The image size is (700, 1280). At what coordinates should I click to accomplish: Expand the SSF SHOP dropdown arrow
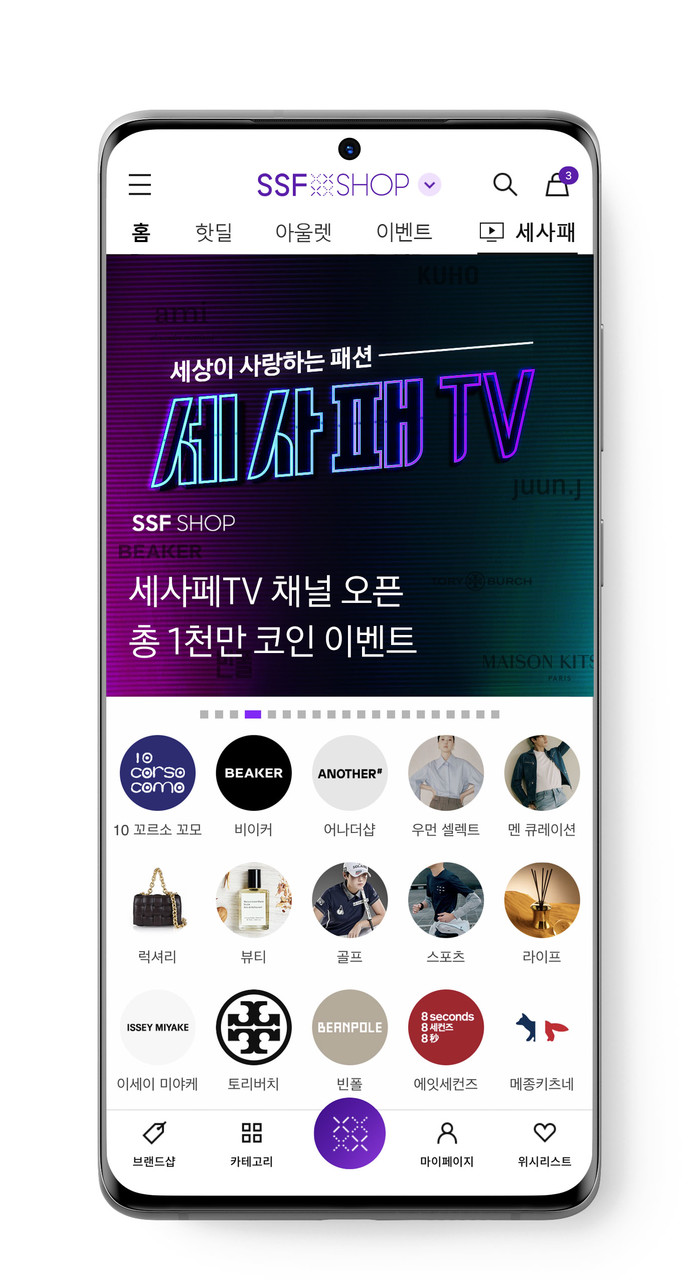pyautogui.click(x=430, y=185)
